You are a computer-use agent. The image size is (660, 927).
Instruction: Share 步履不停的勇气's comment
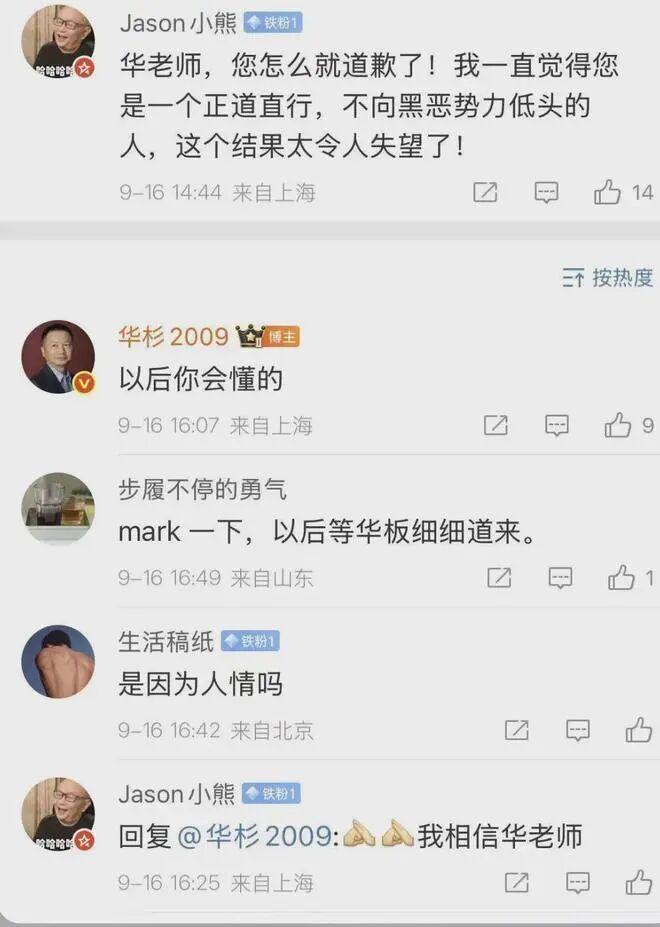click(499, 577)
